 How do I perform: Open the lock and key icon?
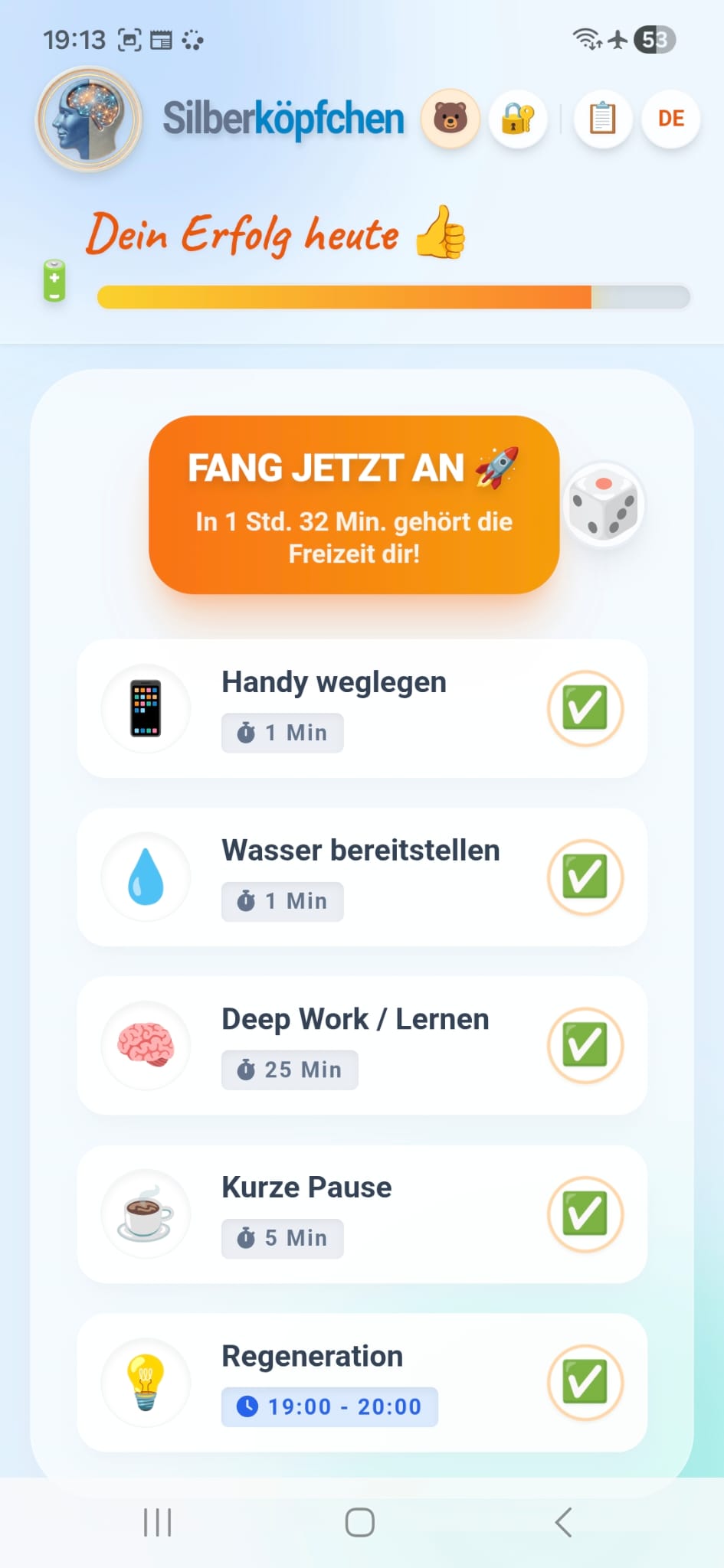(518, 119)
